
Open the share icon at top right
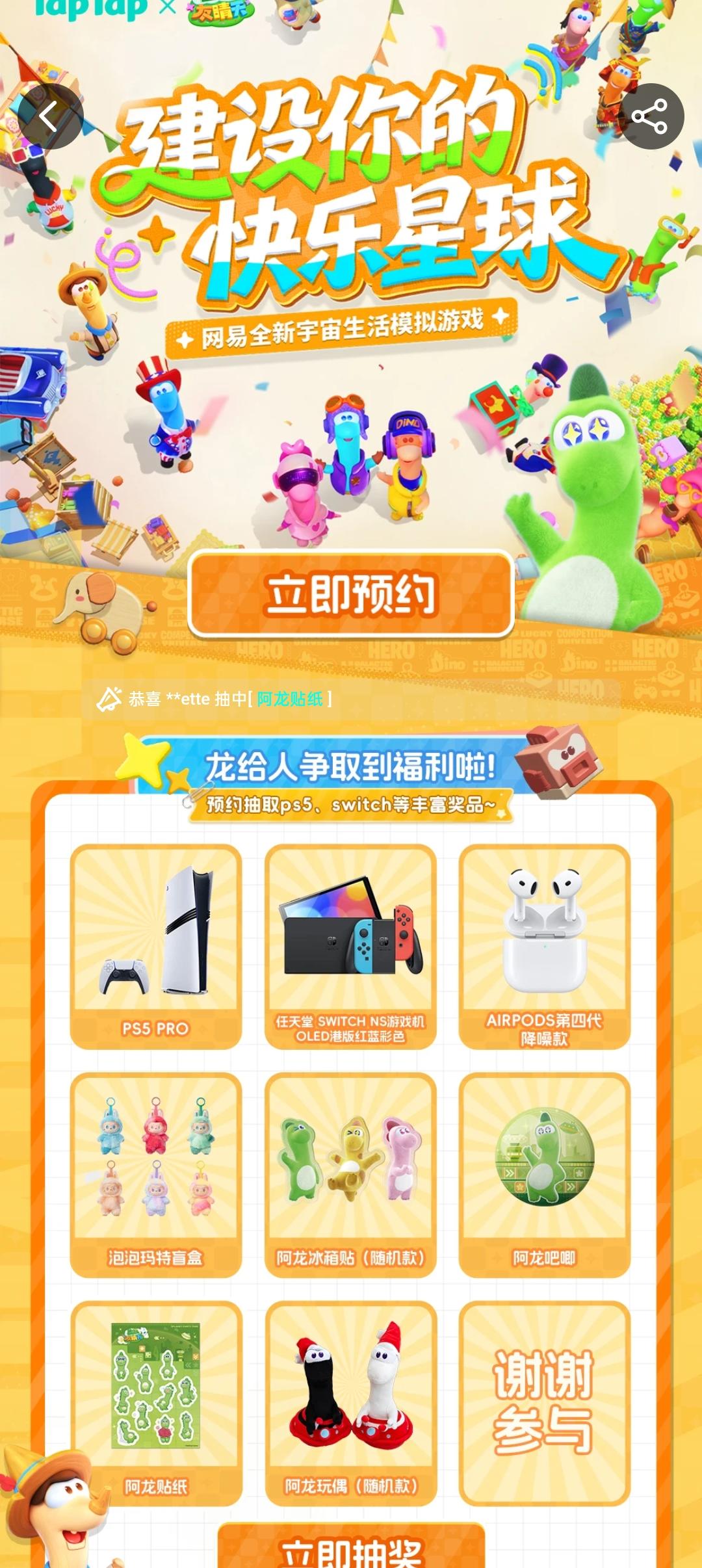(x=652, y=116)
